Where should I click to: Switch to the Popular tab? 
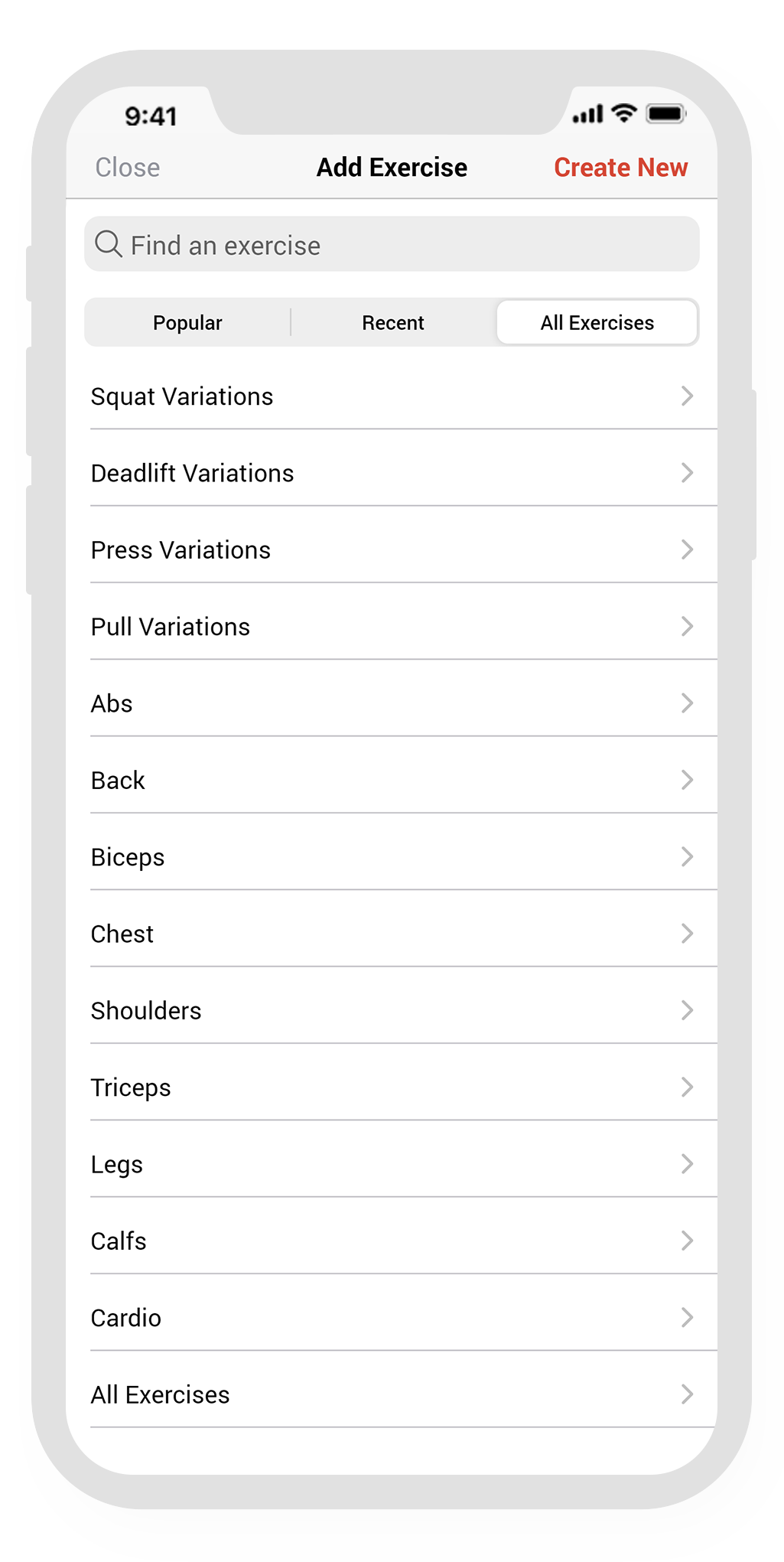coord(187,322)
